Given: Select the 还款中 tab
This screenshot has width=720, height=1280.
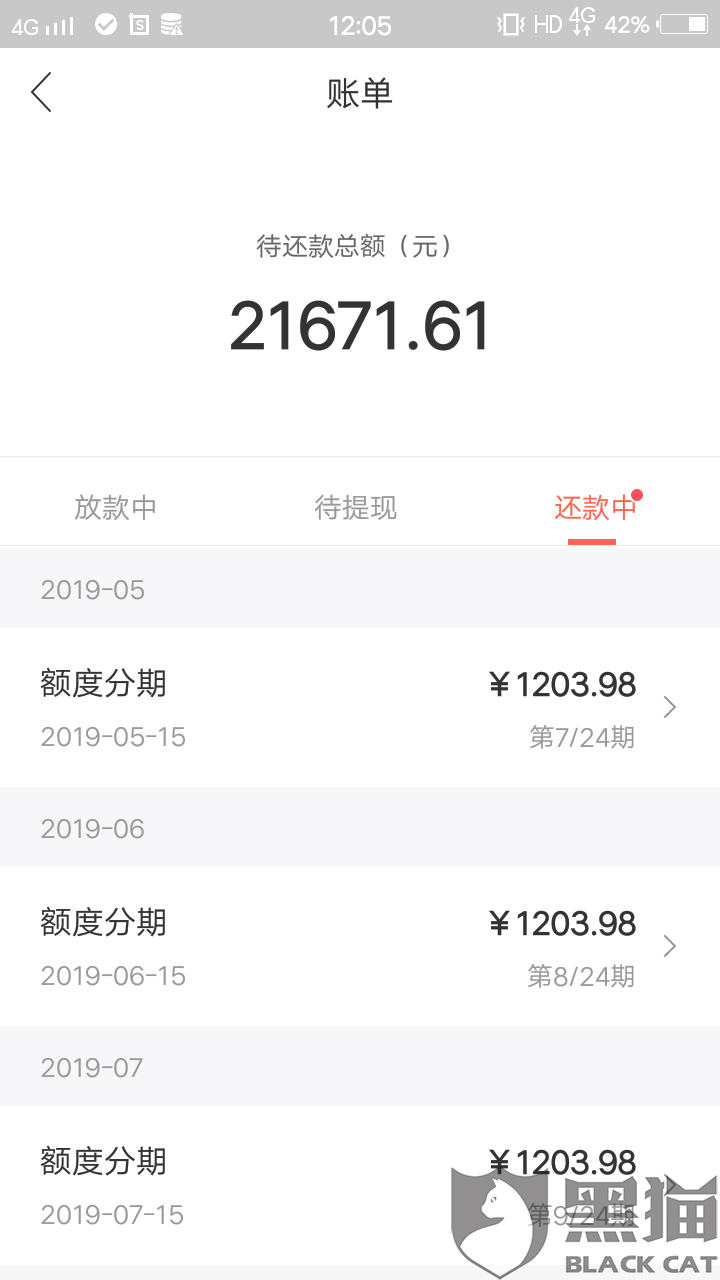Looking at the screenshot, I should (x=595, y=508).
